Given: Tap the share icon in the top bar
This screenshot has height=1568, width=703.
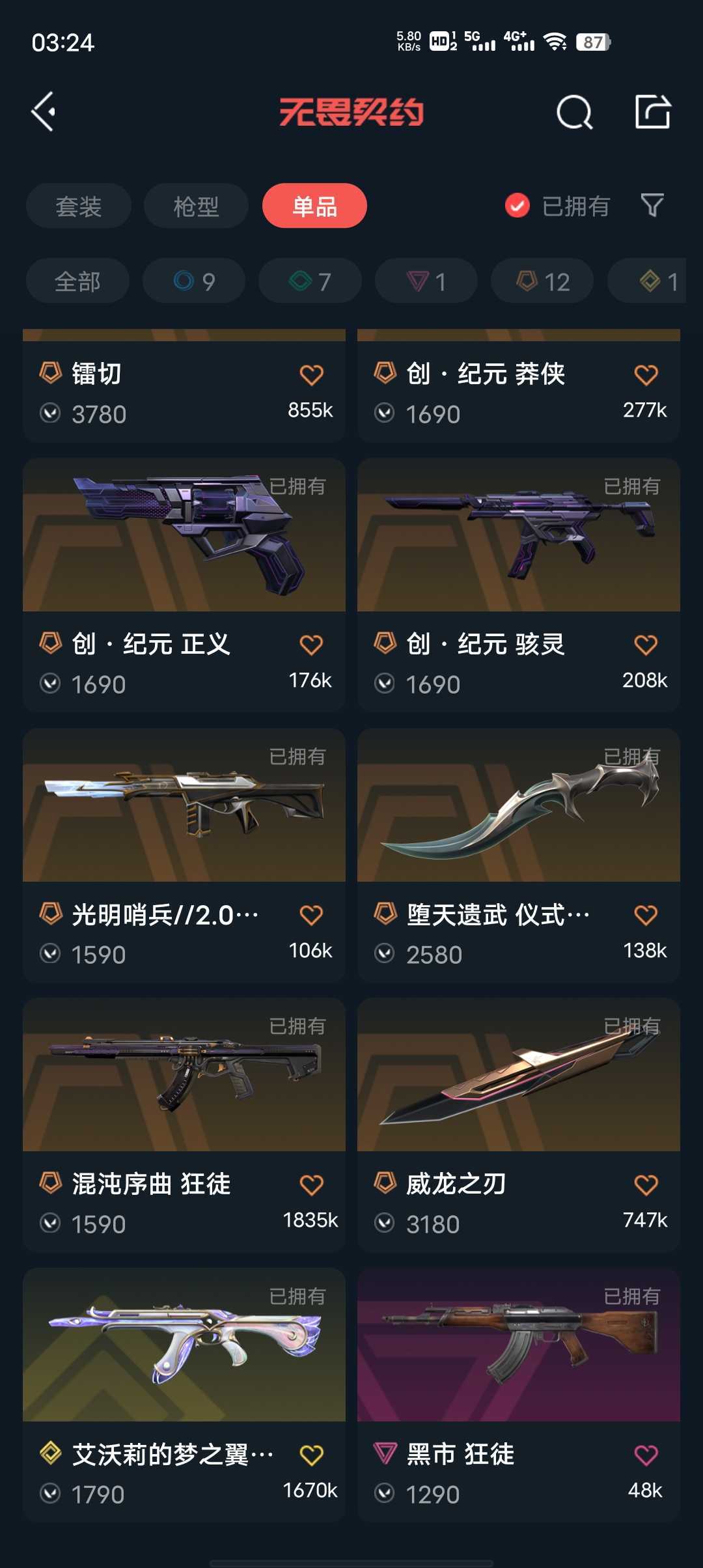Looking at the screenshot, I should point(652,112).
